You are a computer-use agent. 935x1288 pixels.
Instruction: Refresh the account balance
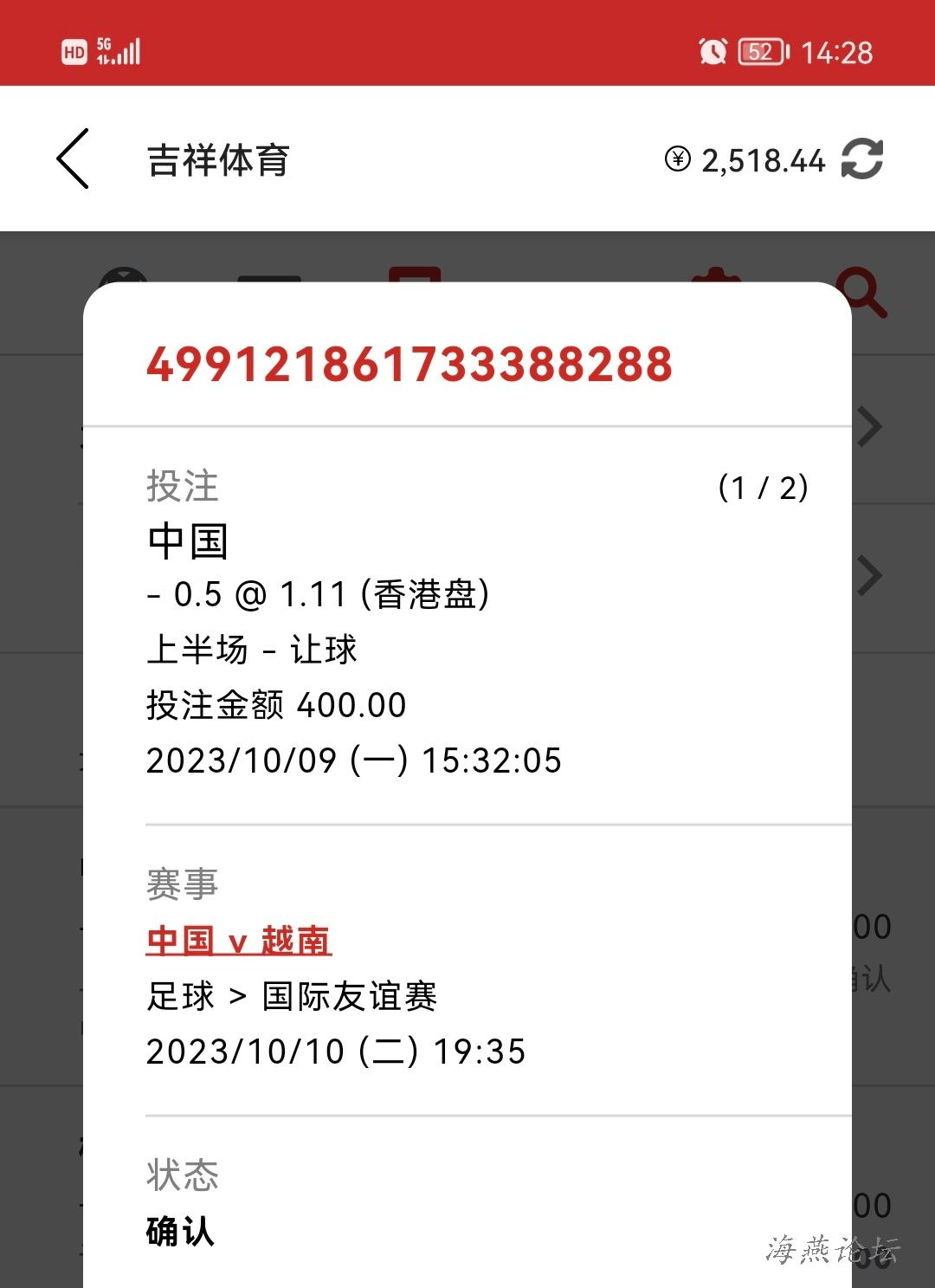862,159
